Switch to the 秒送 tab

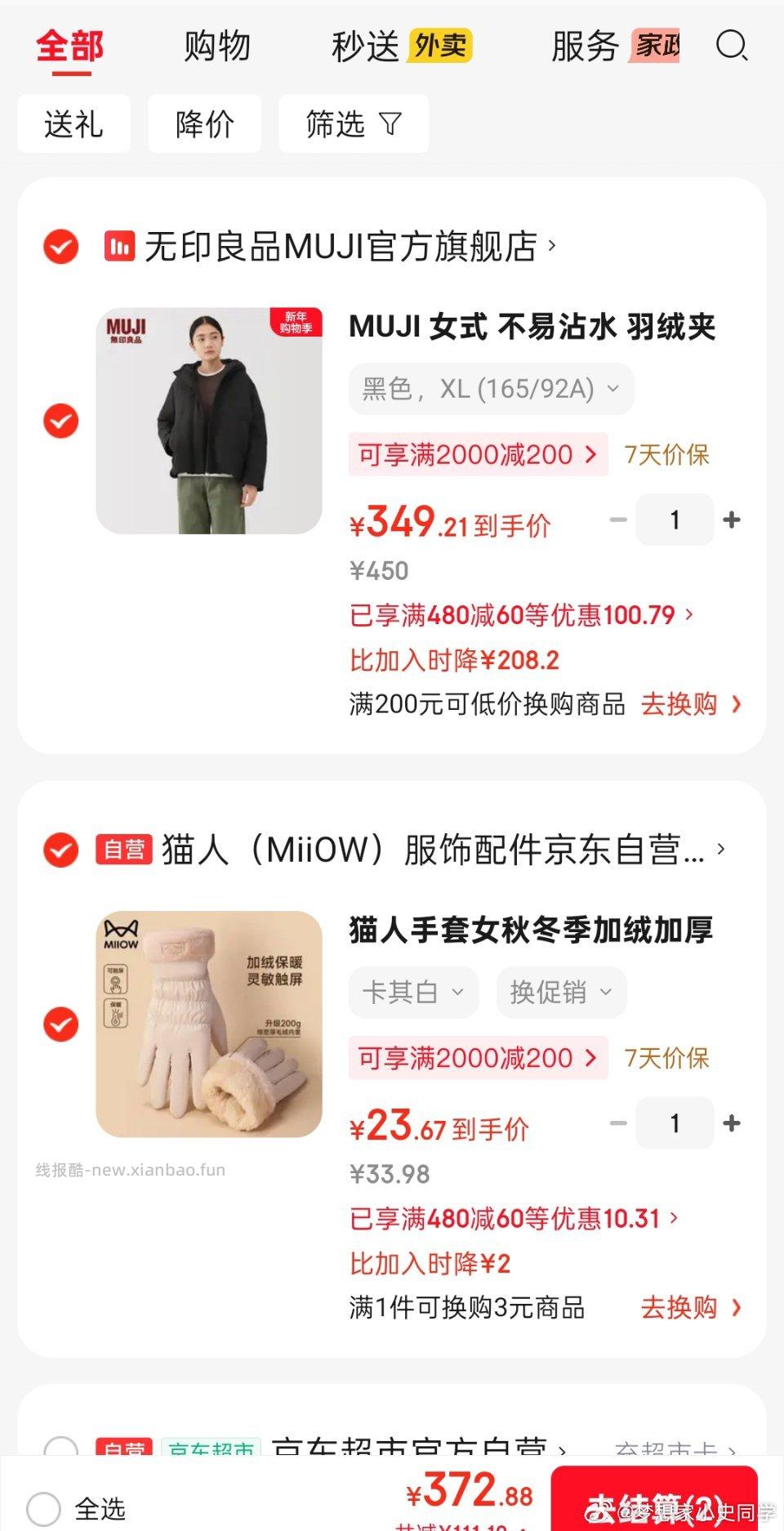367,47
